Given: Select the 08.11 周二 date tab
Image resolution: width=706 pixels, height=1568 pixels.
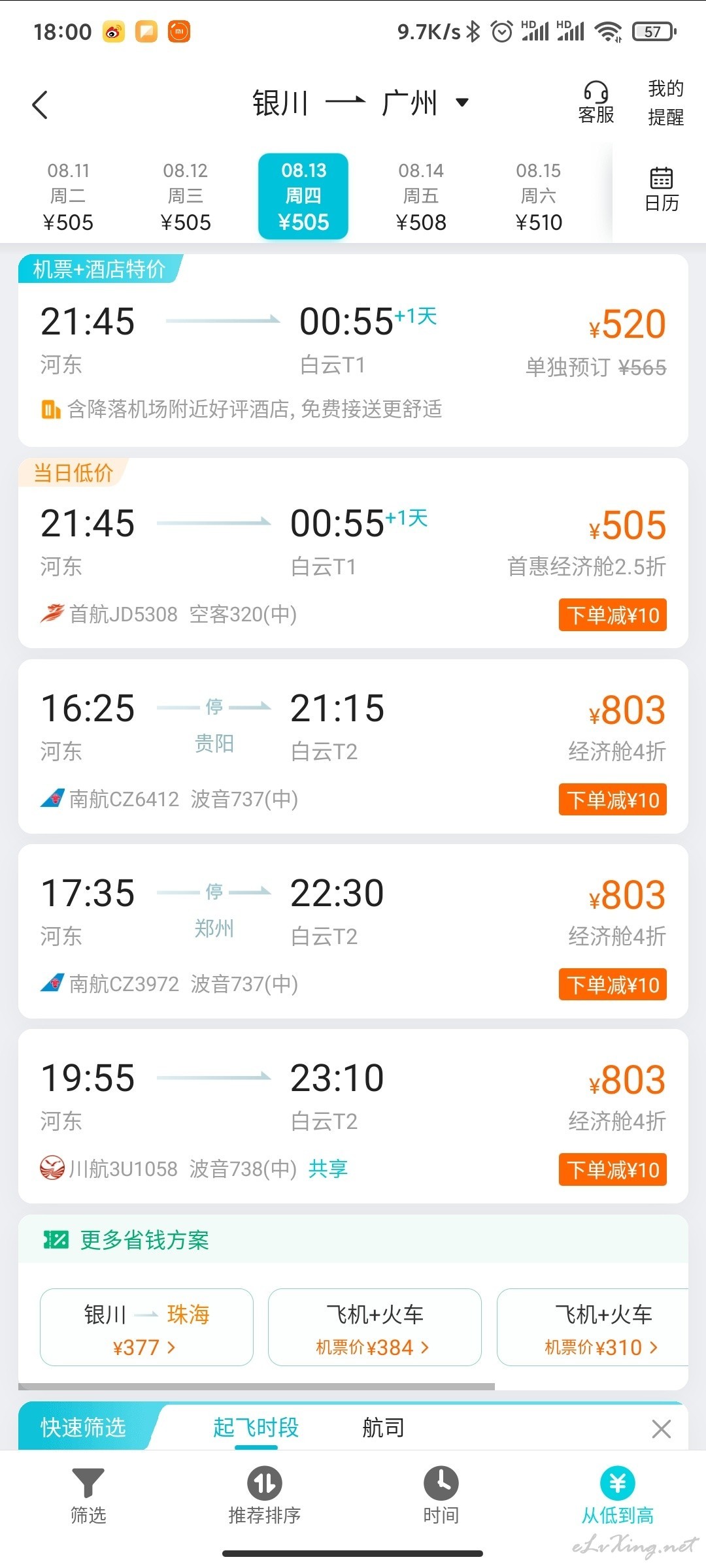Looking at the screenshot, I should tap(68, 196).
